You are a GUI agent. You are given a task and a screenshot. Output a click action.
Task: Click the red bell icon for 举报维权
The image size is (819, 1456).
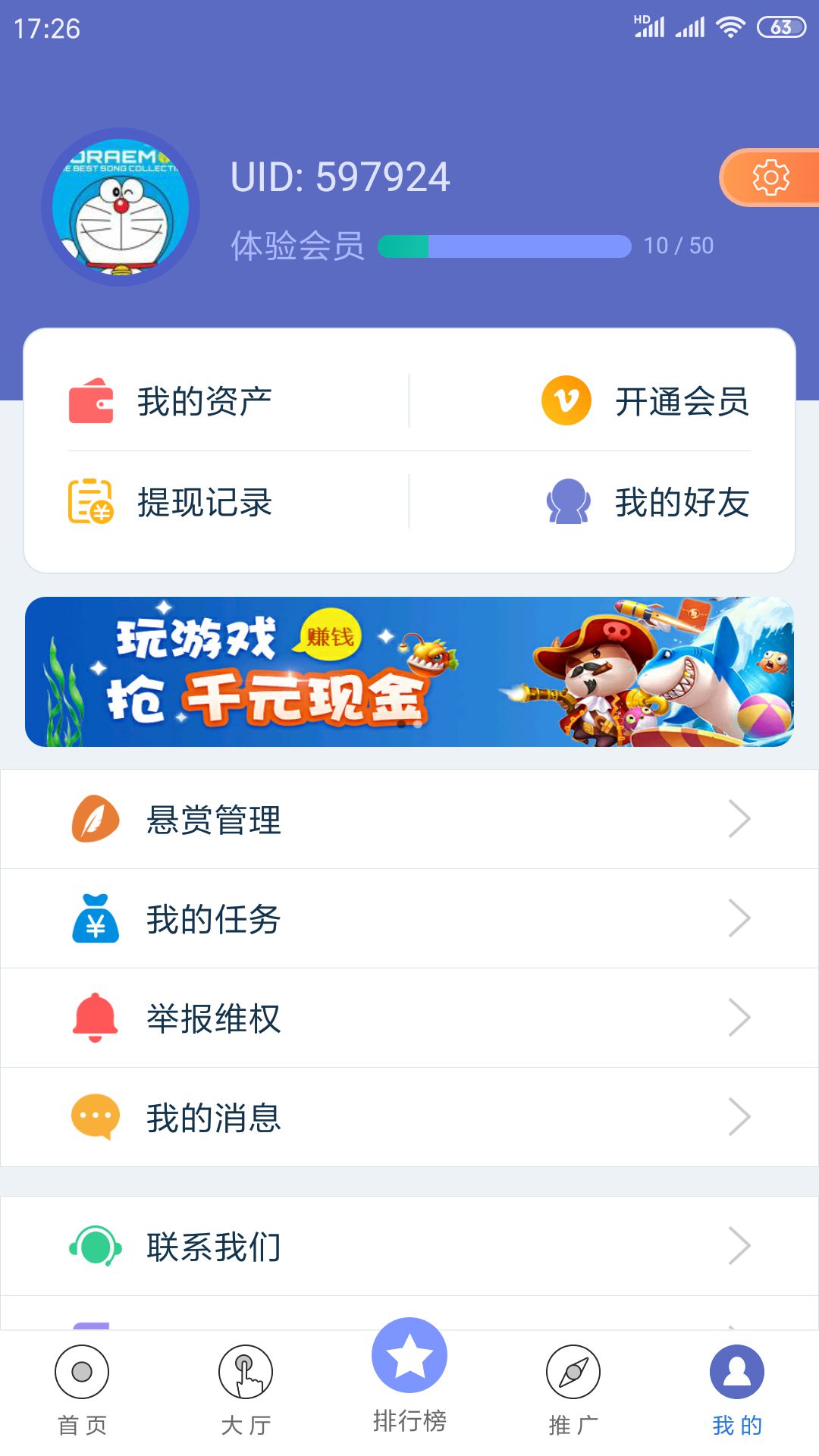coord(94,1018)
